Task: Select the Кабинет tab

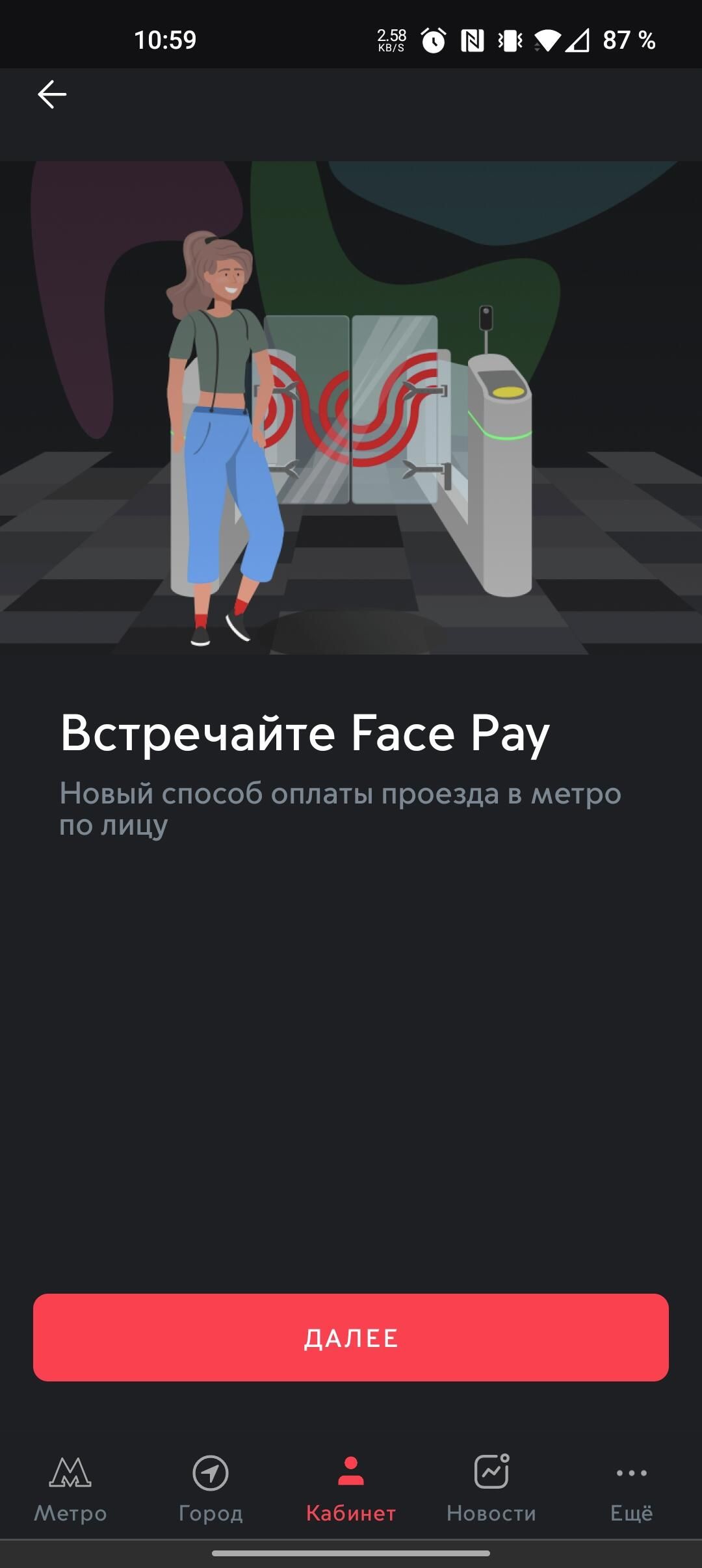Action: point(351,1489)
